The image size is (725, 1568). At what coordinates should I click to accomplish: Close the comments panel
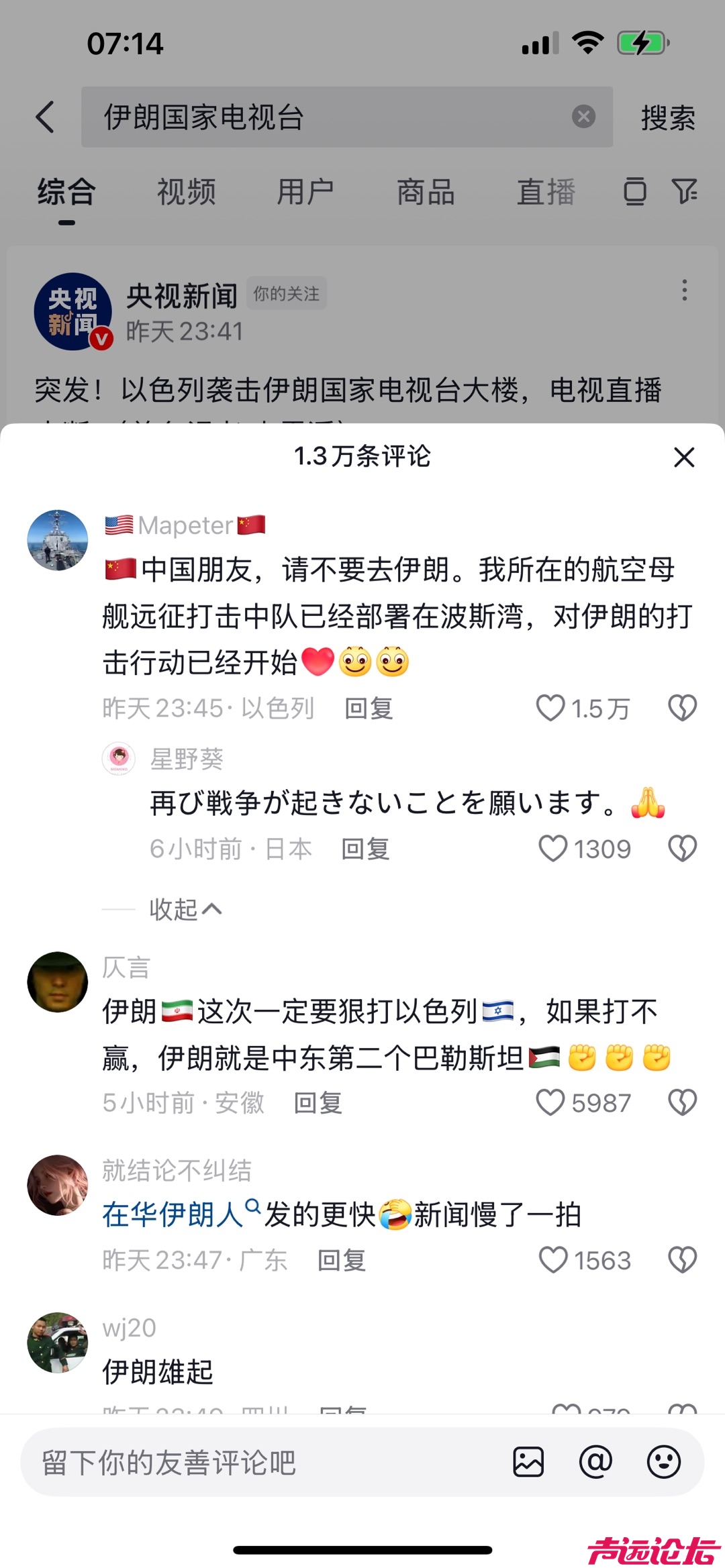[683, 458]
